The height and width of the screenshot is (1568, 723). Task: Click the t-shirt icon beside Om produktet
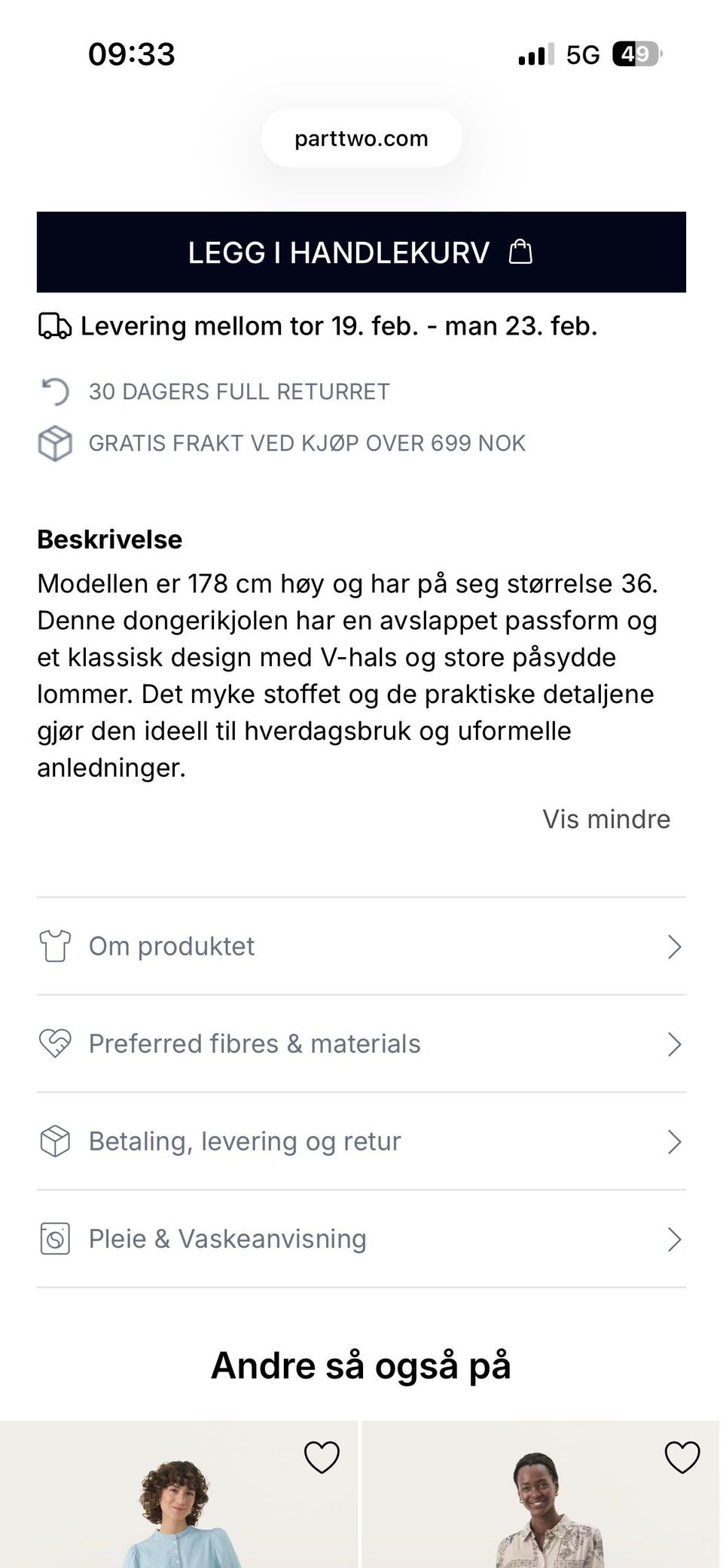coord(55,946)
